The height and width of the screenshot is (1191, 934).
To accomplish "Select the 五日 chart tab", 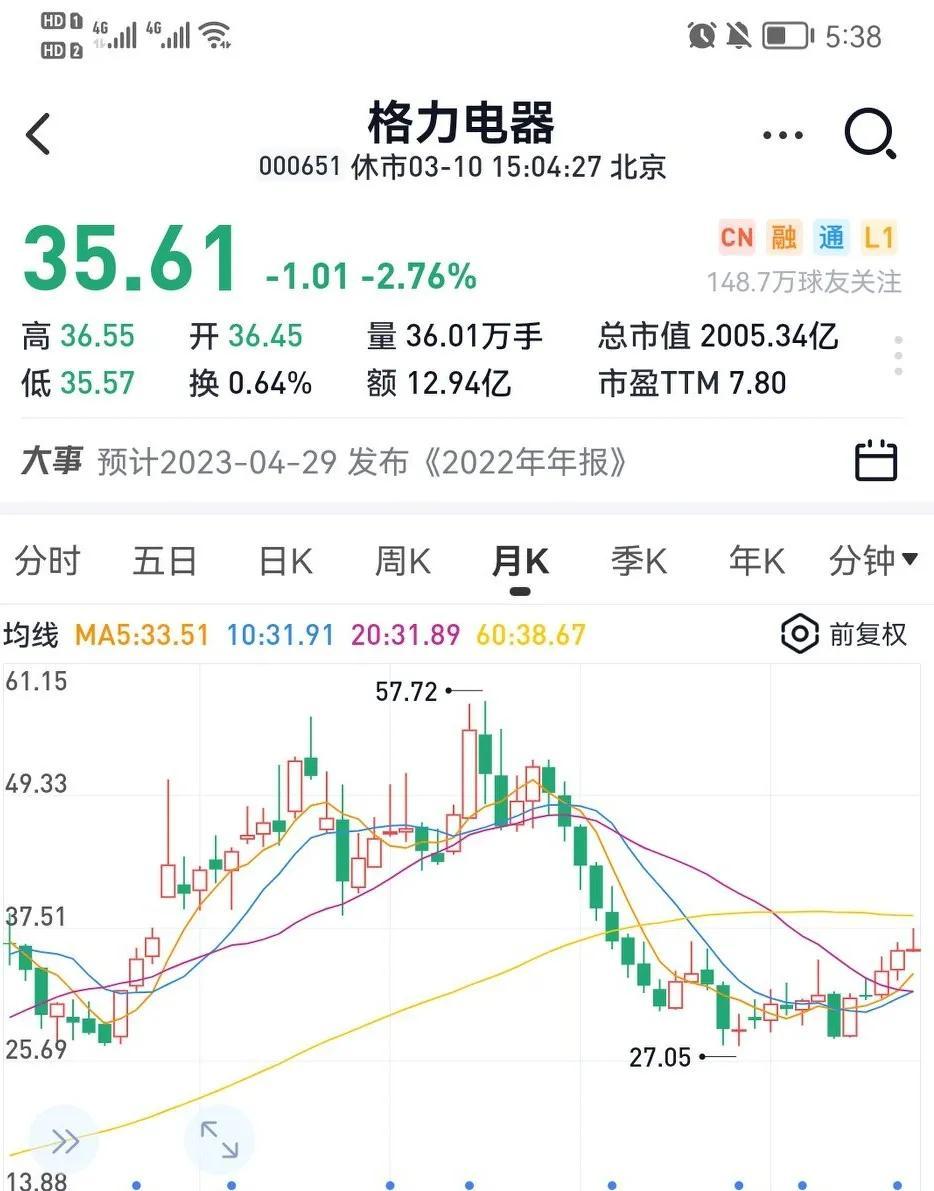I will [x=165, y=562].
